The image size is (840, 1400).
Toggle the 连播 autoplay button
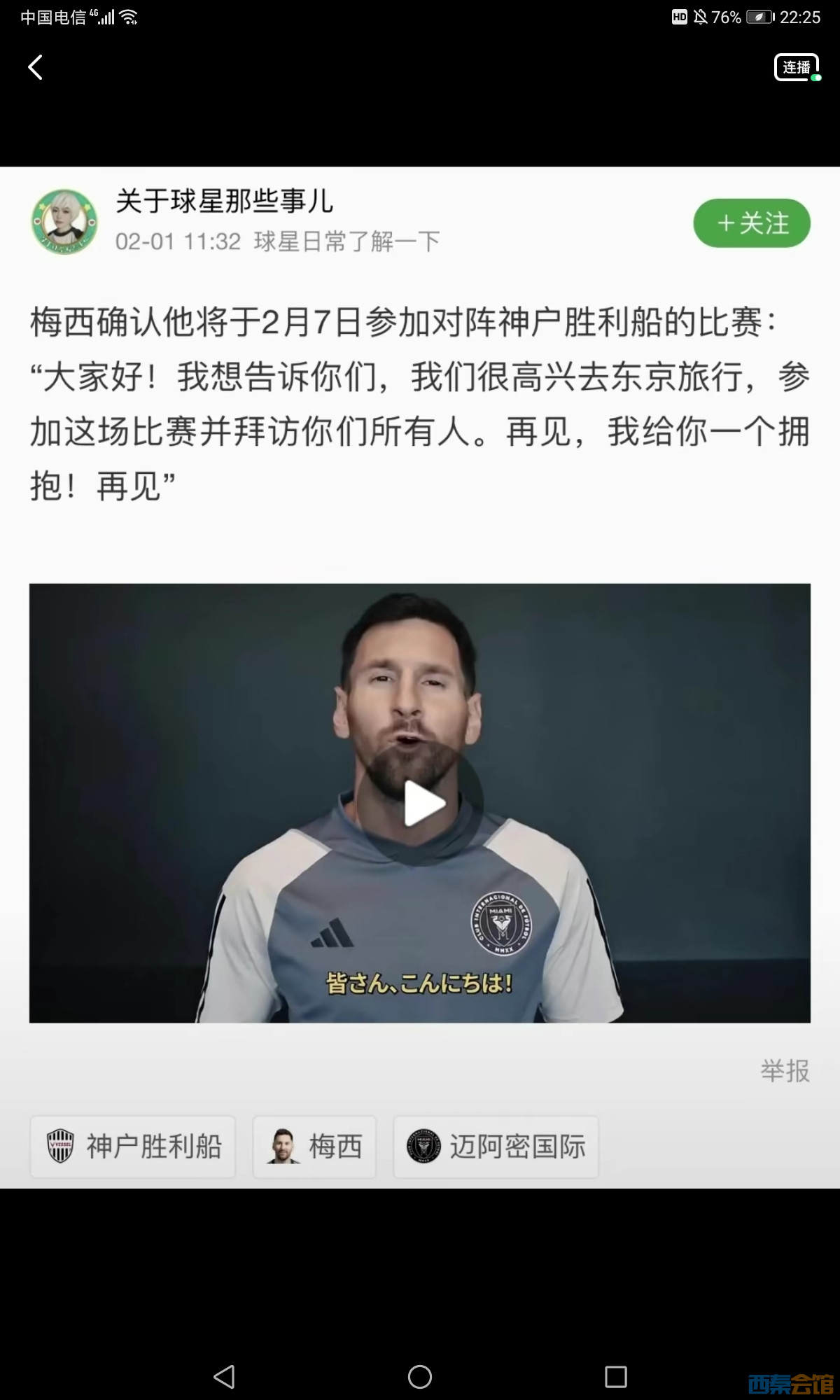click(797, 67)
